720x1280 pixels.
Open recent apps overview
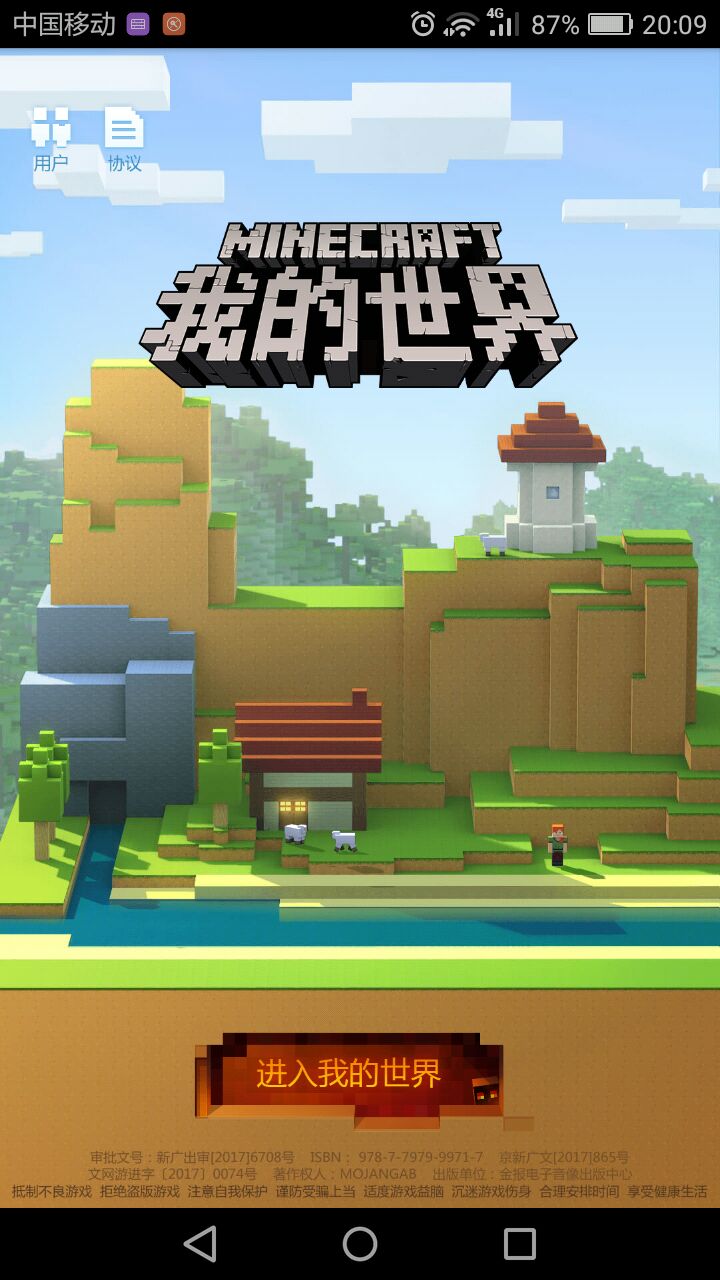tap(520, 1244)
